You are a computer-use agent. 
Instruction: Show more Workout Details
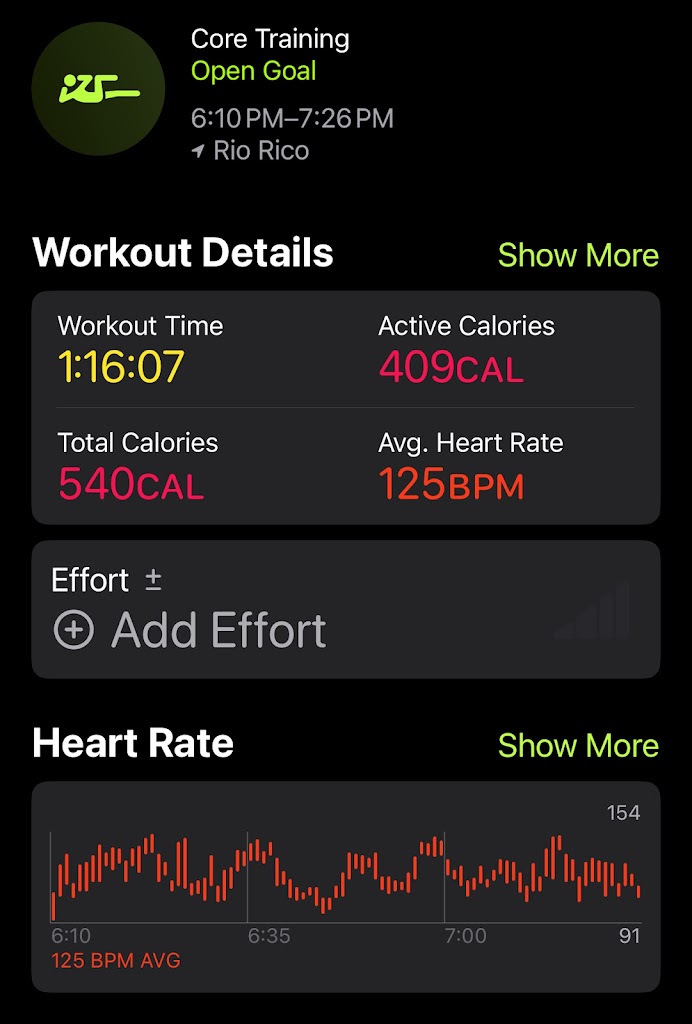pos(578,255)
